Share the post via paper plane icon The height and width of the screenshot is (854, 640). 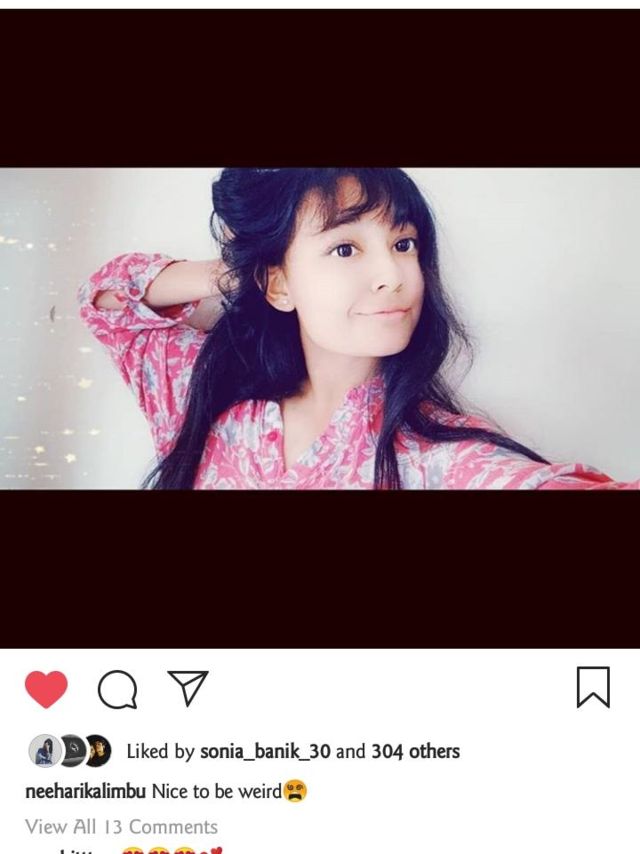coord(188,687)
